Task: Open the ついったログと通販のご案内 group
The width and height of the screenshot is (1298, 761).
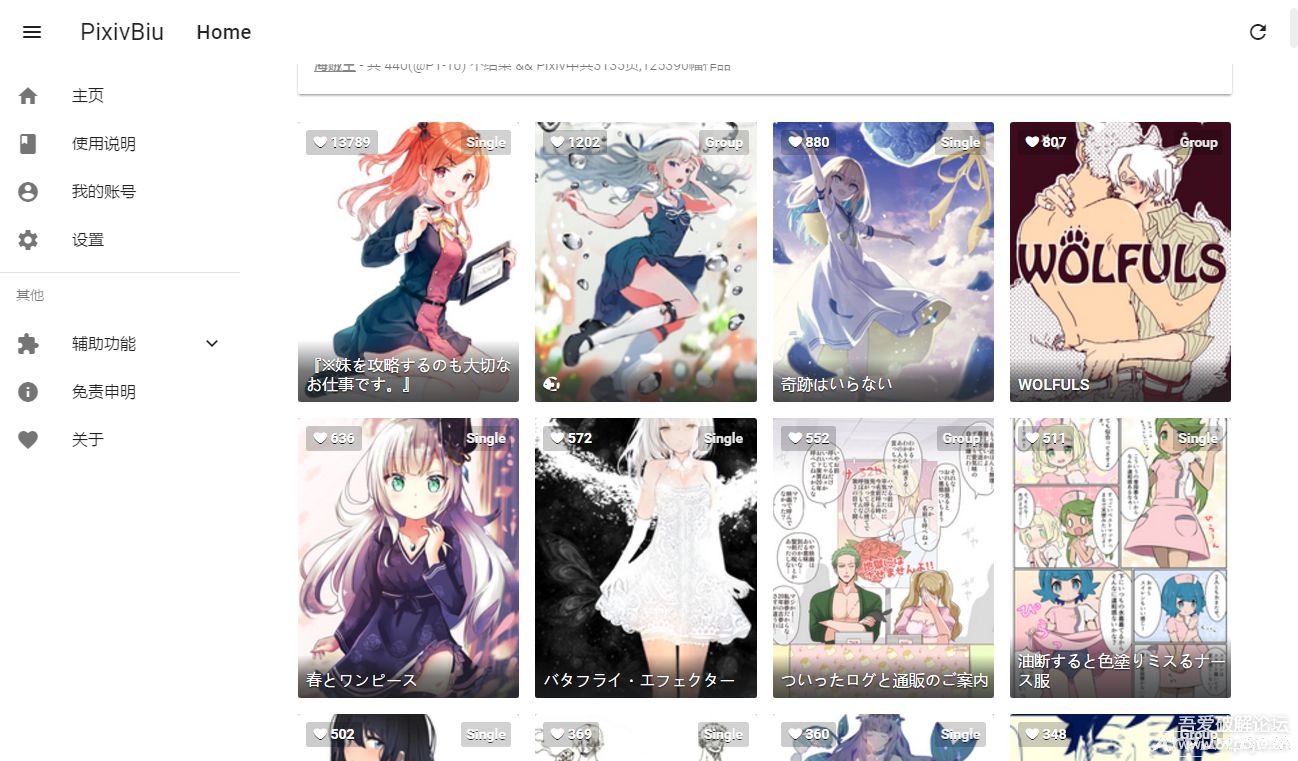Action: (x=883, y=558)
